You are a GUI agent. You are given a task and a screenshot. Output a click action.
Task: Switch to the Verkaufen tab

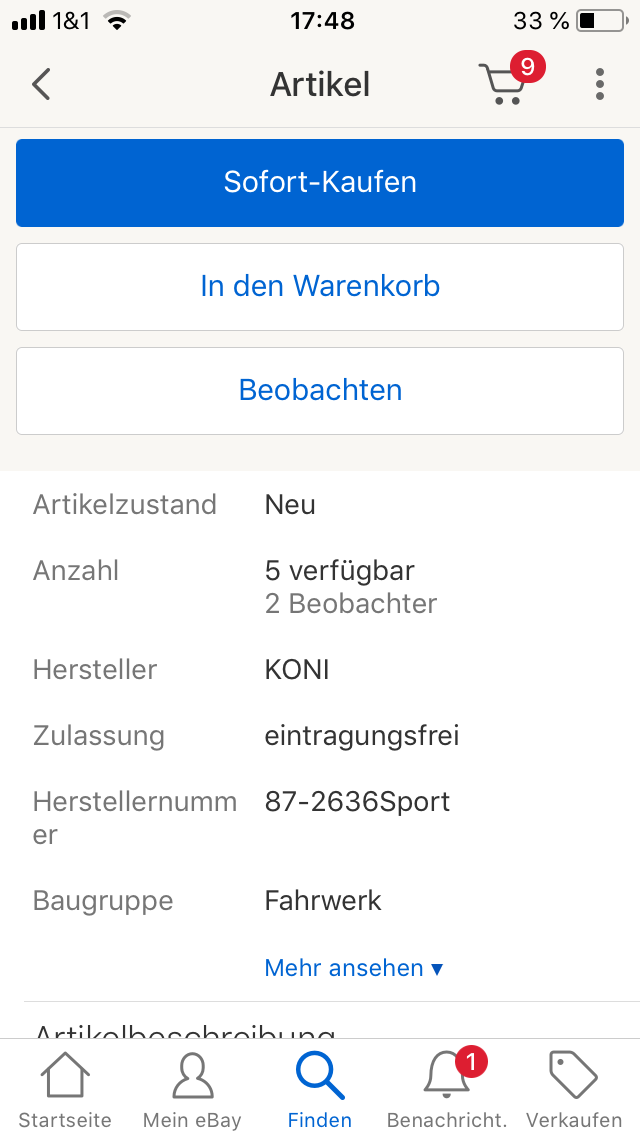(574, 1090)
